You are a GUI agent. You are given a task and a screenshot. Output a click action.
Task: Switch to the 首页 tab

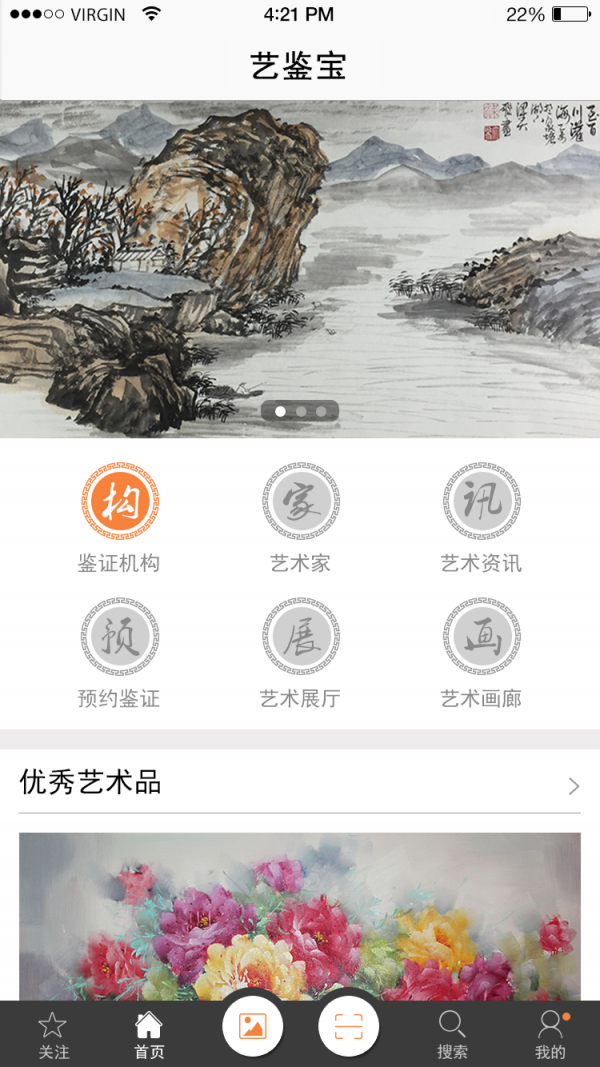149,1035
